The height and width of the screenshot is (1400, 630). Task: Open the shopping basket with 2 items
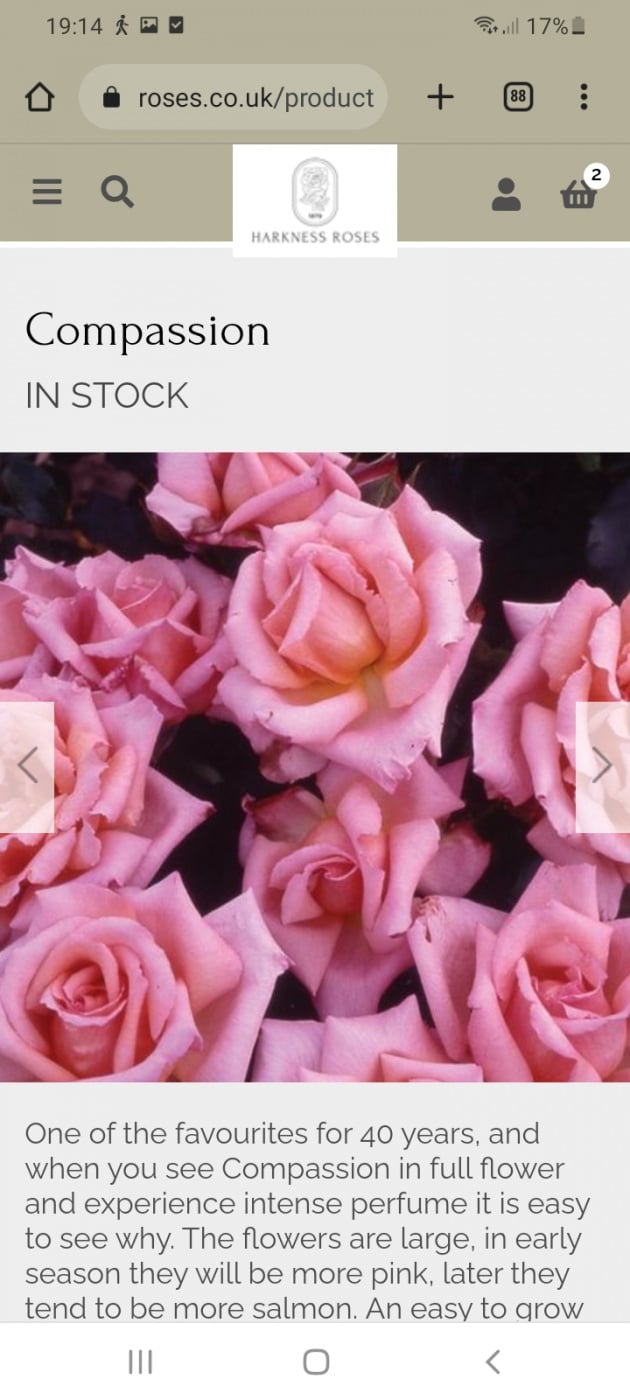coord(579,193)
